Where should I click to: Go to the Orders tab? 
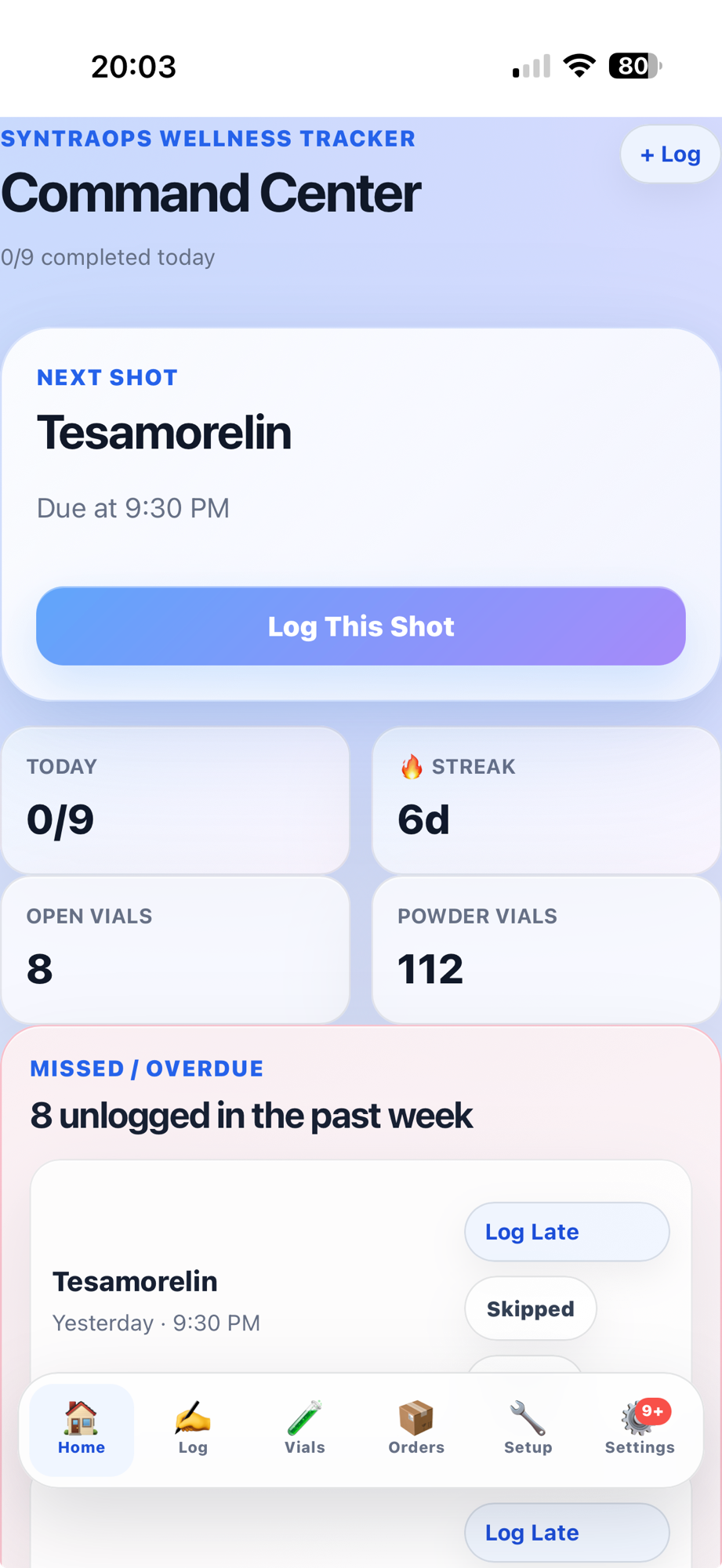(416, 1429)
